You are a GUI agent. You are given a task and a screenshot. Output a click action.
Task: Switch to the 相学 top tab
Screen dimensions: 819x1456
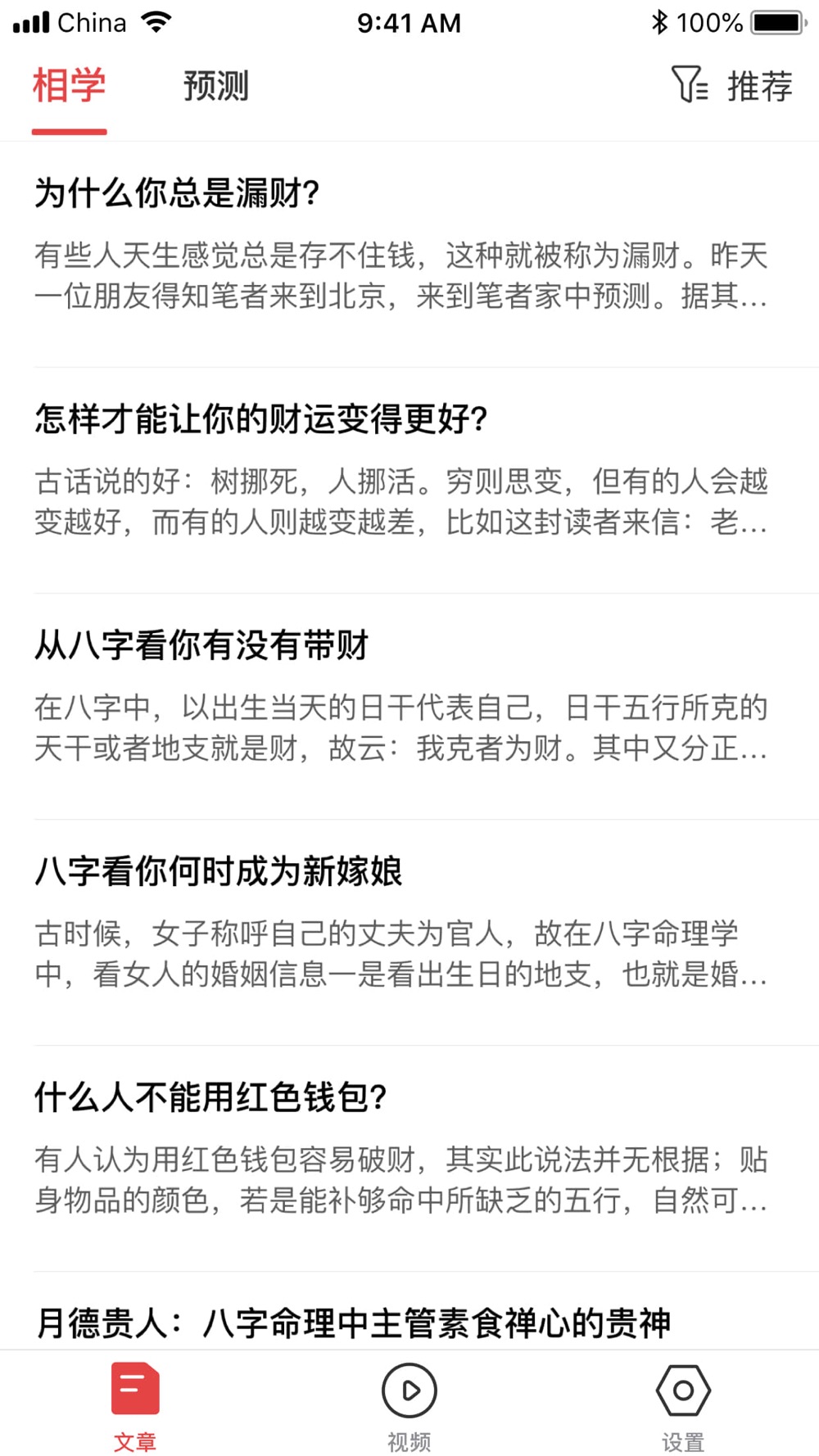70,87
